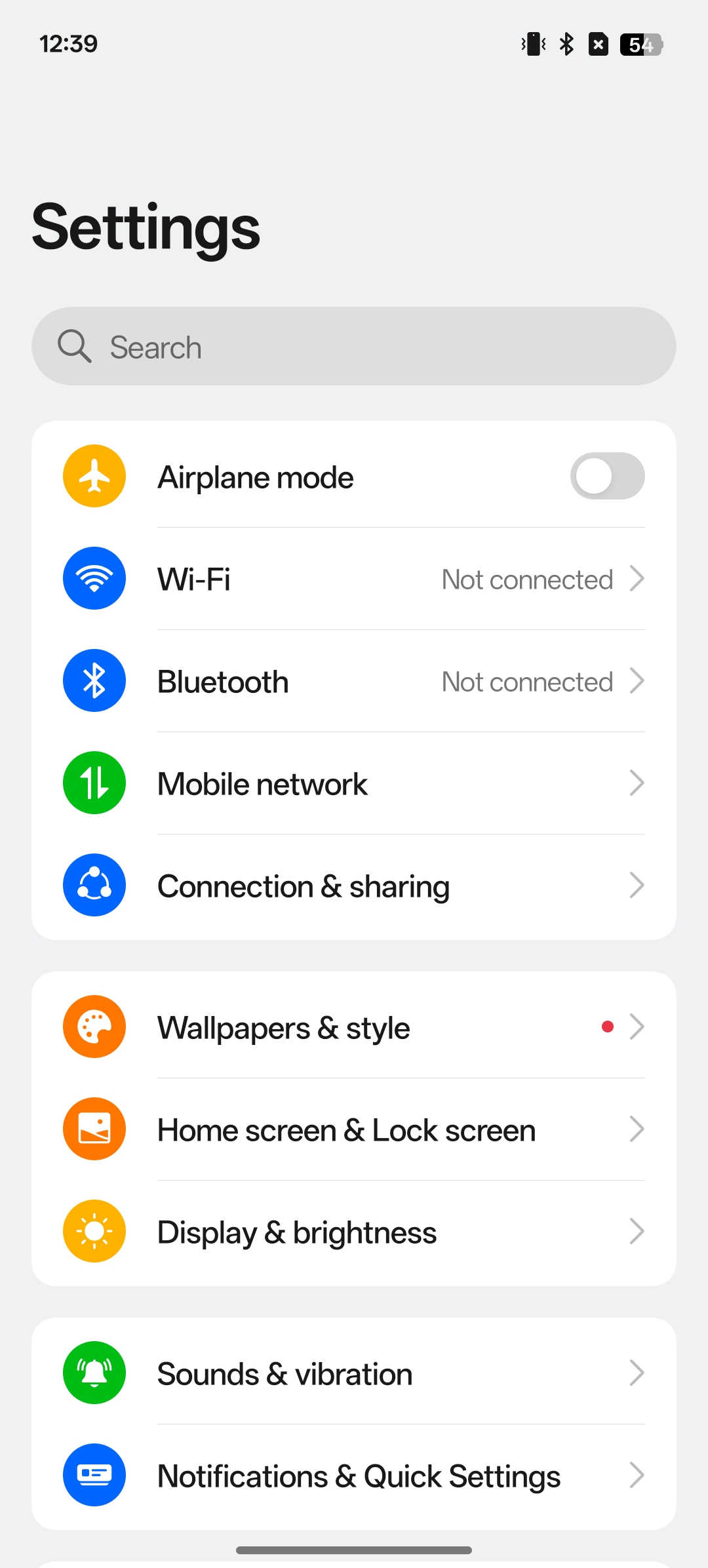708x1568 pixels.
Task: Open Bluetooth settings
Action: (354, 681)
